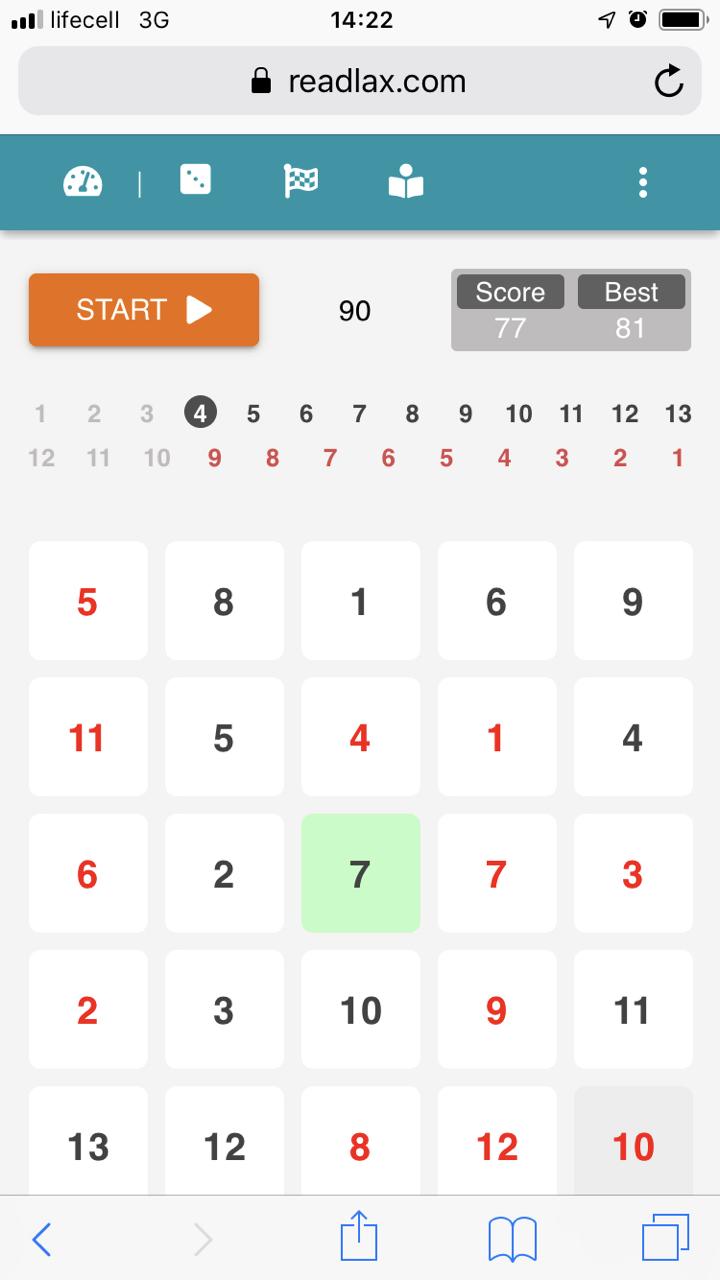Tap the black 10 tile
The height and width of the screenshot is (1280, 720).
[360, 1009]
